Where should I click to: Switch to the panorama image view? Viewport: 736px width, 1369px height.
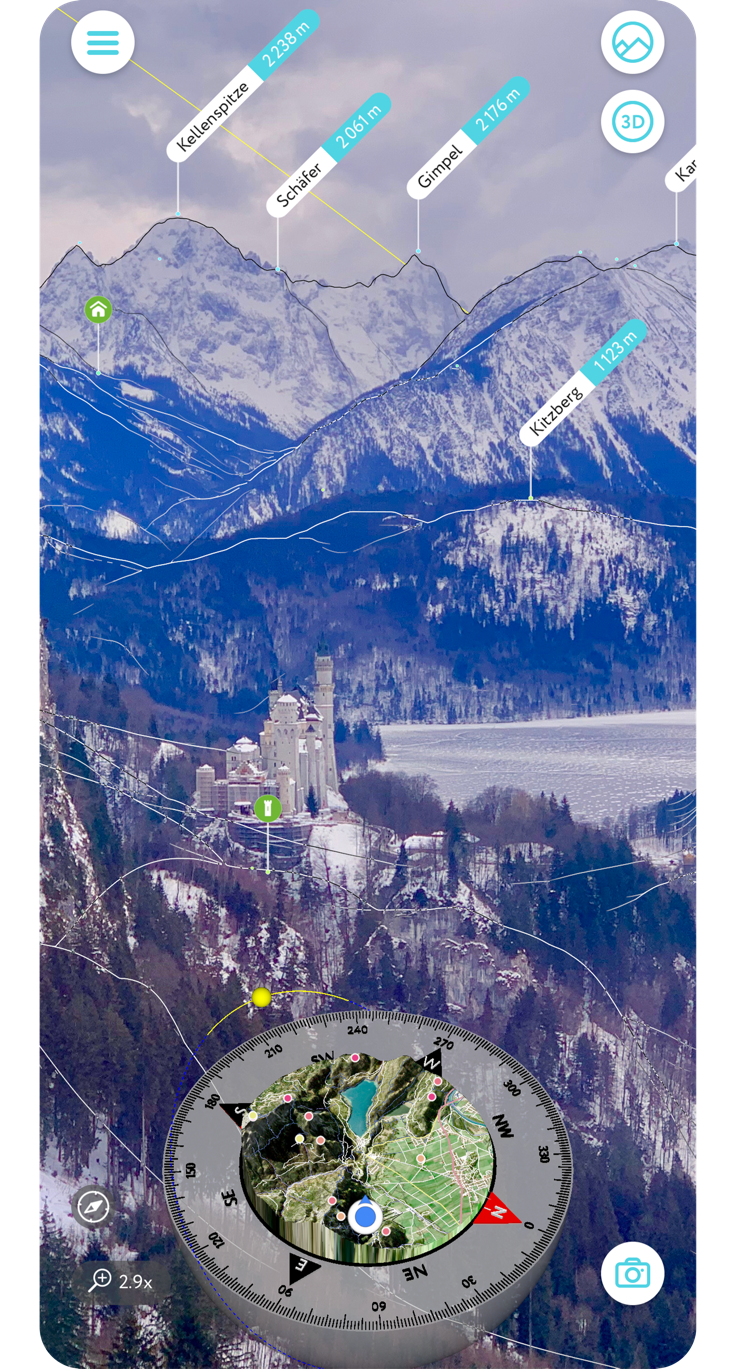click(x=632, y=42)
